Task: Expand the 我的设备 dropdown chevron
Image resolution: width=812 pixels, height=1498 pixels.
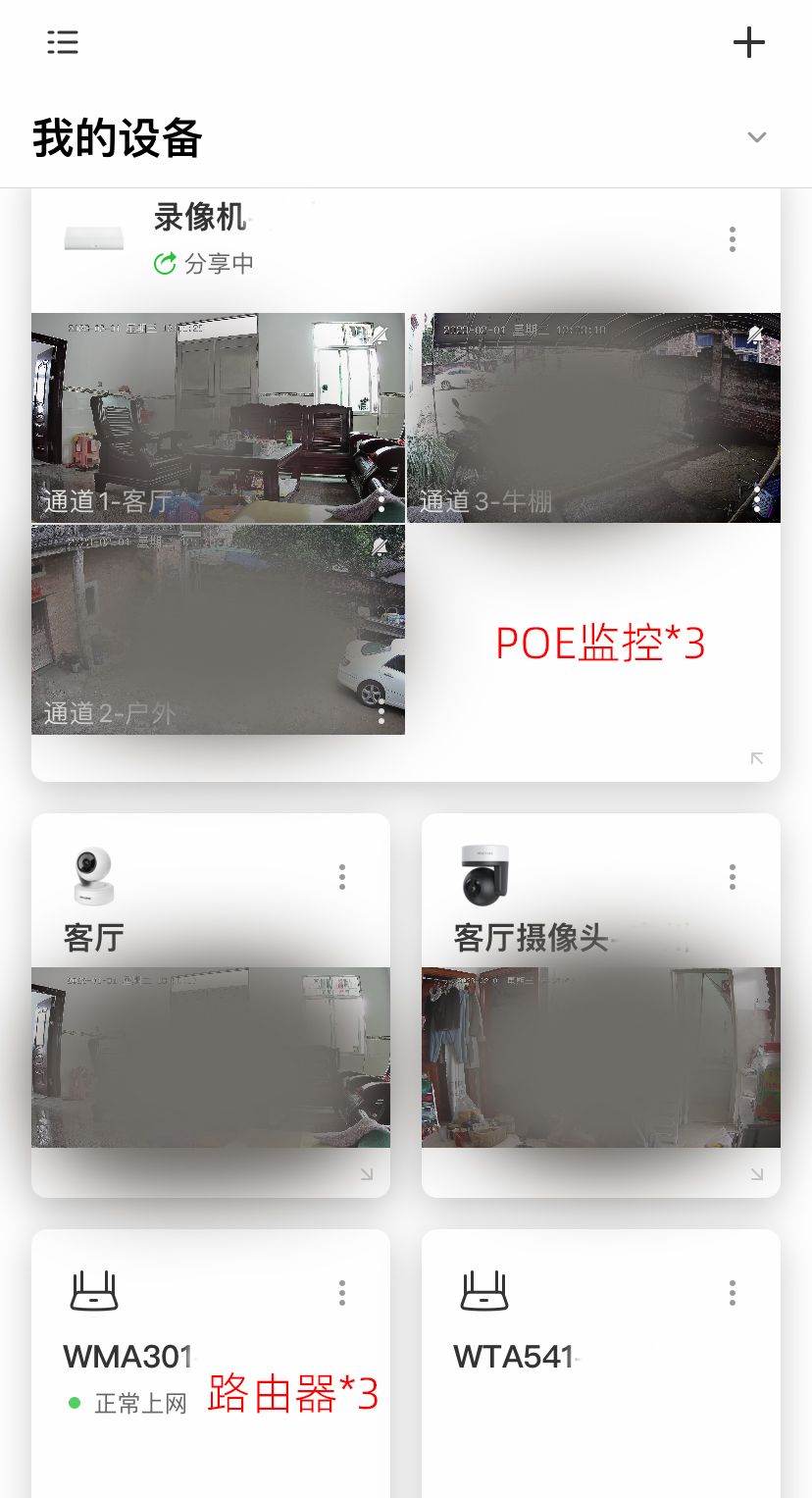Action: pyautogui.click(x=756, y=137)
